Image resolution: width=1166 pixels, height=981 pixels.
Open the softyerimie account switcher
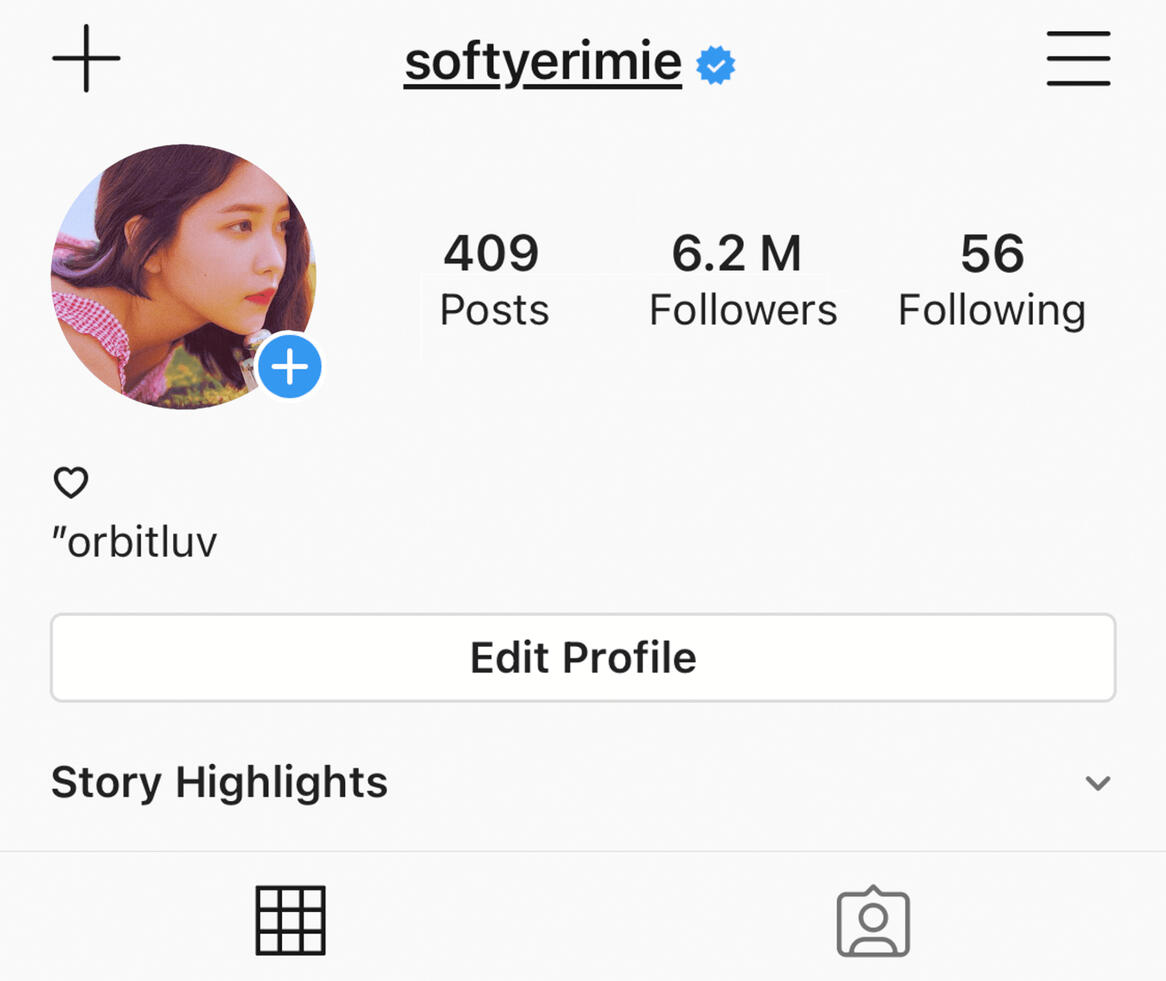(543, 63)
